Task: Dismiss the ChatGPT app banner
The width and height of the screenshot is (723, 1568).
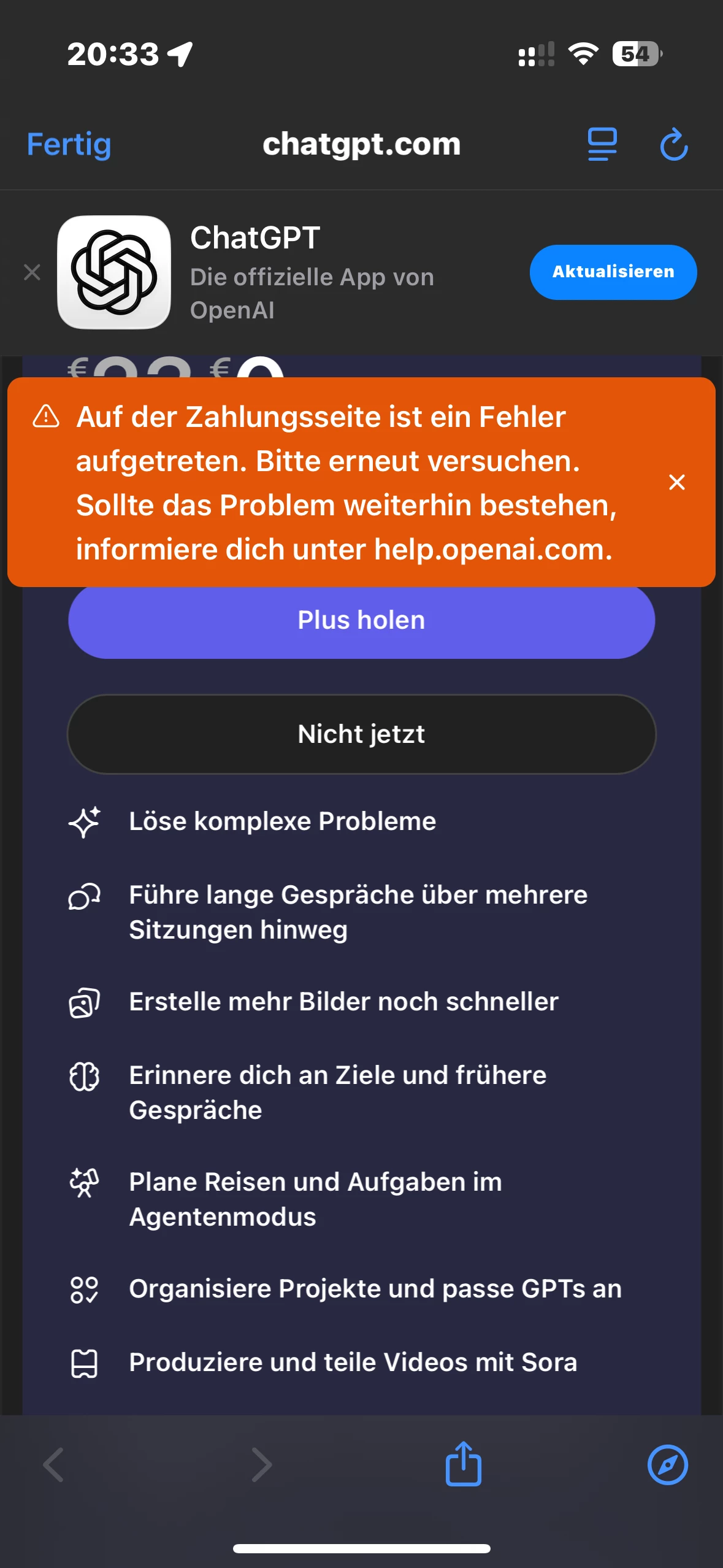Action: click(32, 272)
